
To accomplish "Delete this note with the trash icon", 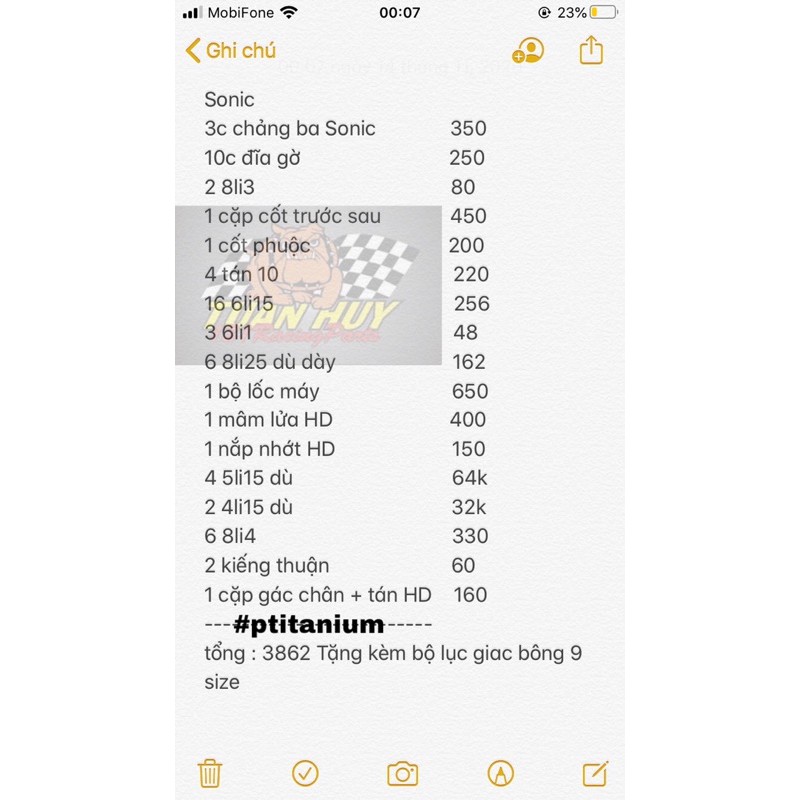I will (x=210, y=773).
